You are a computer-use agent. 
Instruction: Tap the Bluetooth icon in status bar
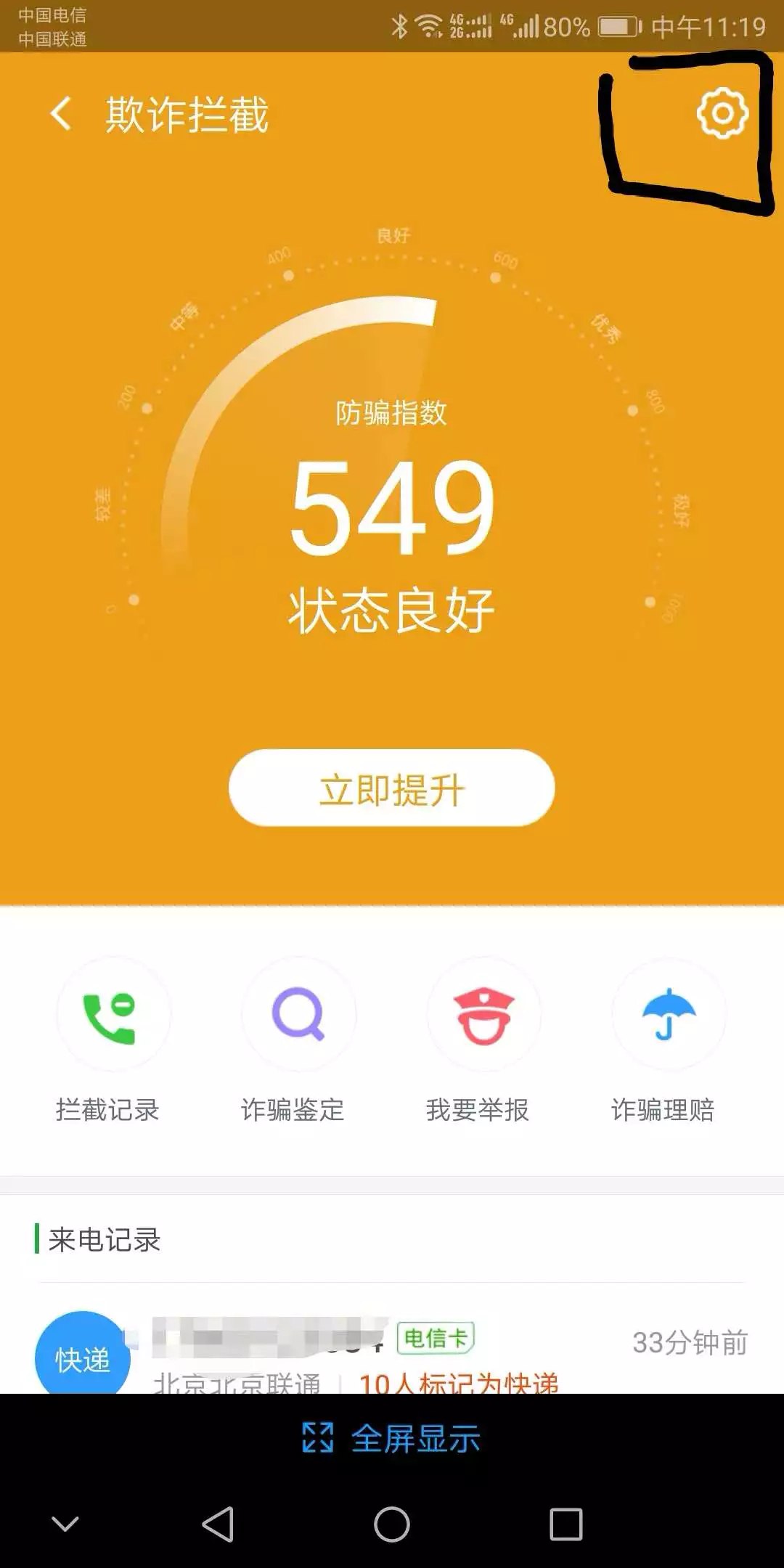pos(399,23)
